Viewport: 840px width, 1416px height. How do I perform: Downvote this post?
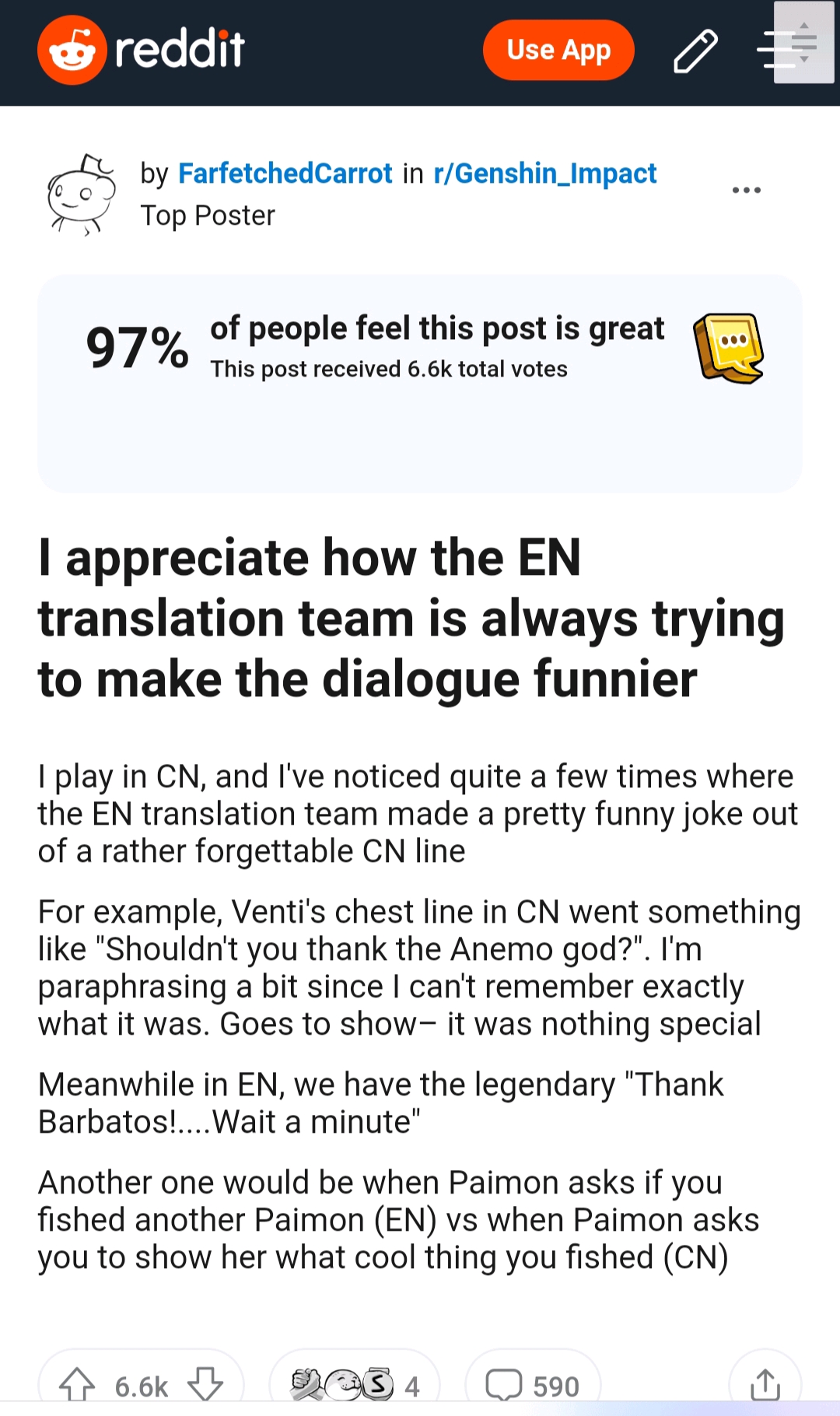click(206, 1385)
